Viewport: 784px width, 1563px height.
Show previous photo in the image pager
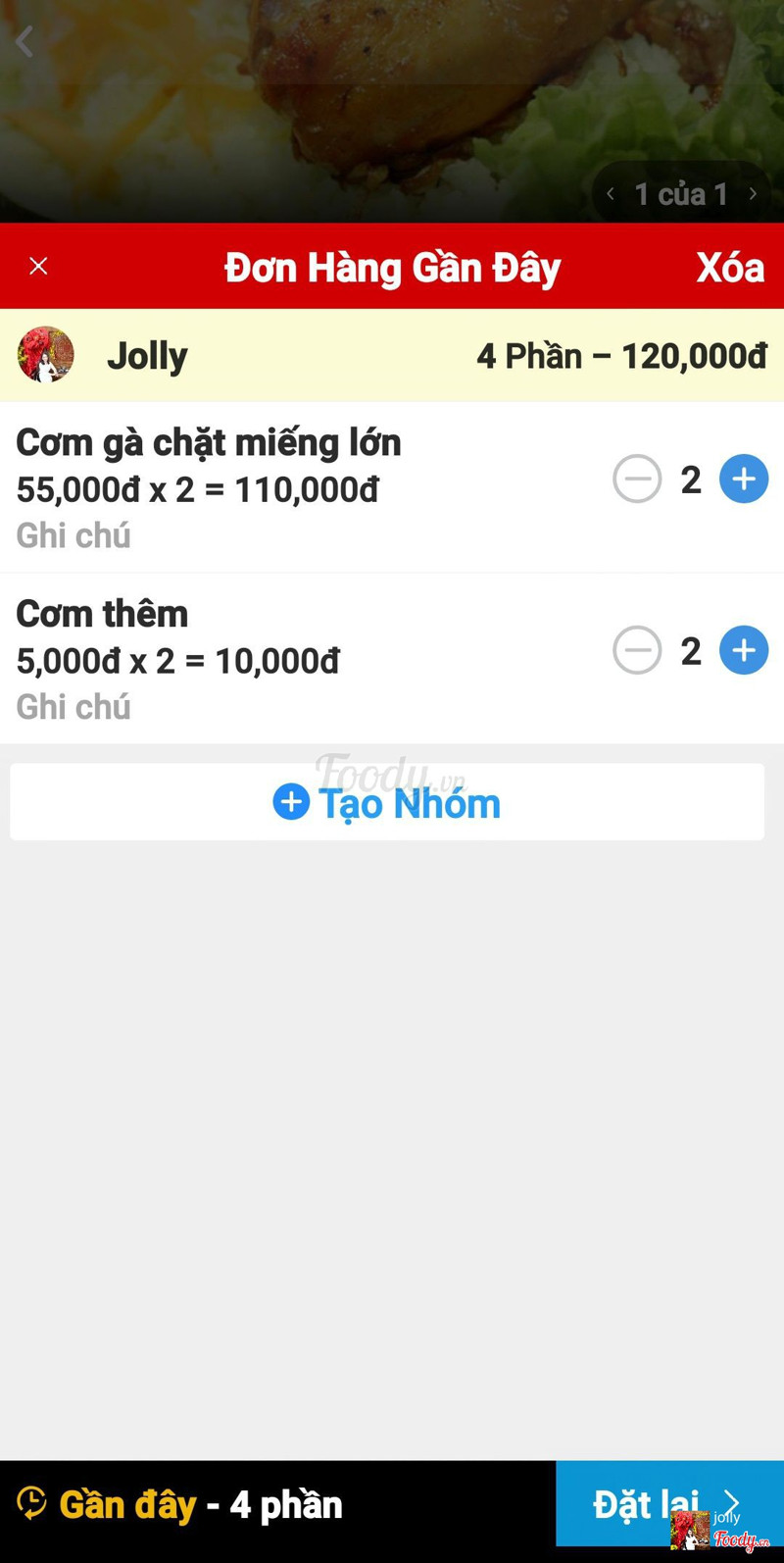611,193
